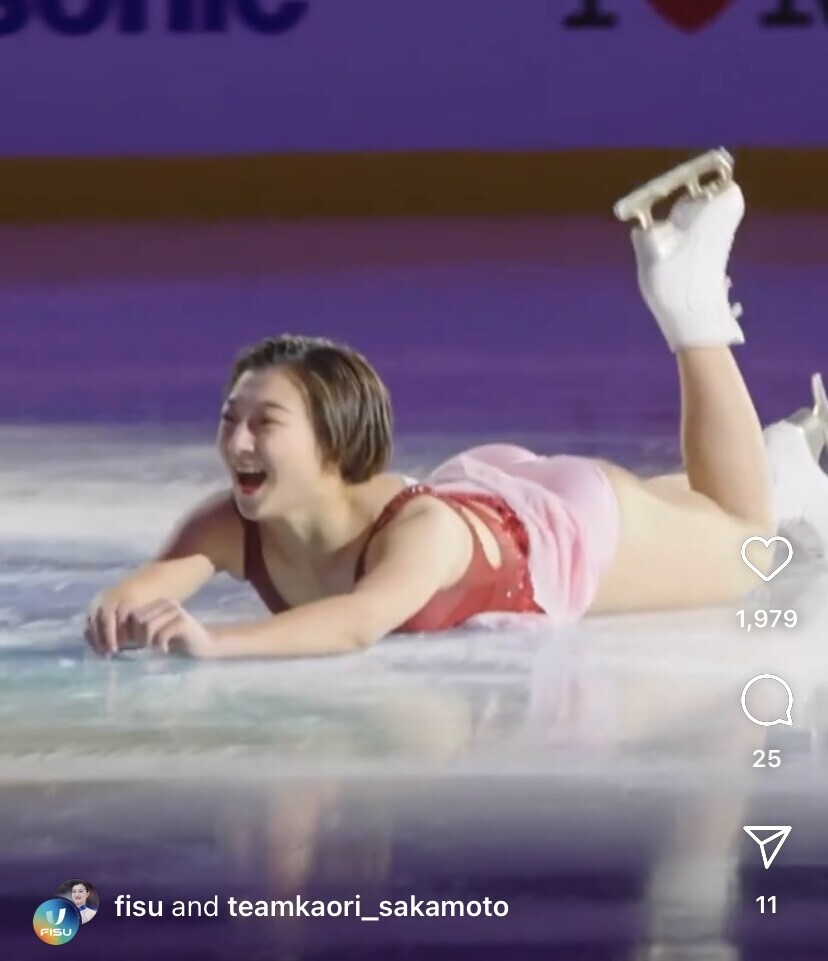
Task: Open the comments on this reel
Action: 766,700
